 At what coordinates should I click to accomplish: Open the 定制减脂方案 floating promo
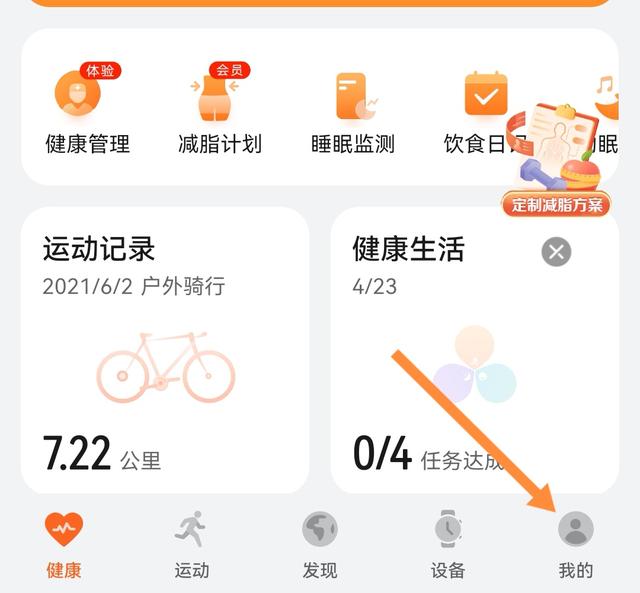(x=557, y=160)
